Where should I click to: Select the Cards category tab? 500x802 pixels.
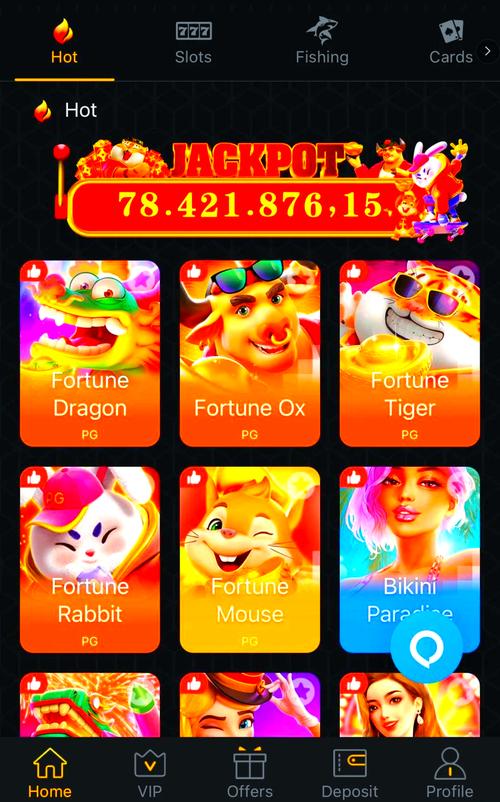(451, 43)
